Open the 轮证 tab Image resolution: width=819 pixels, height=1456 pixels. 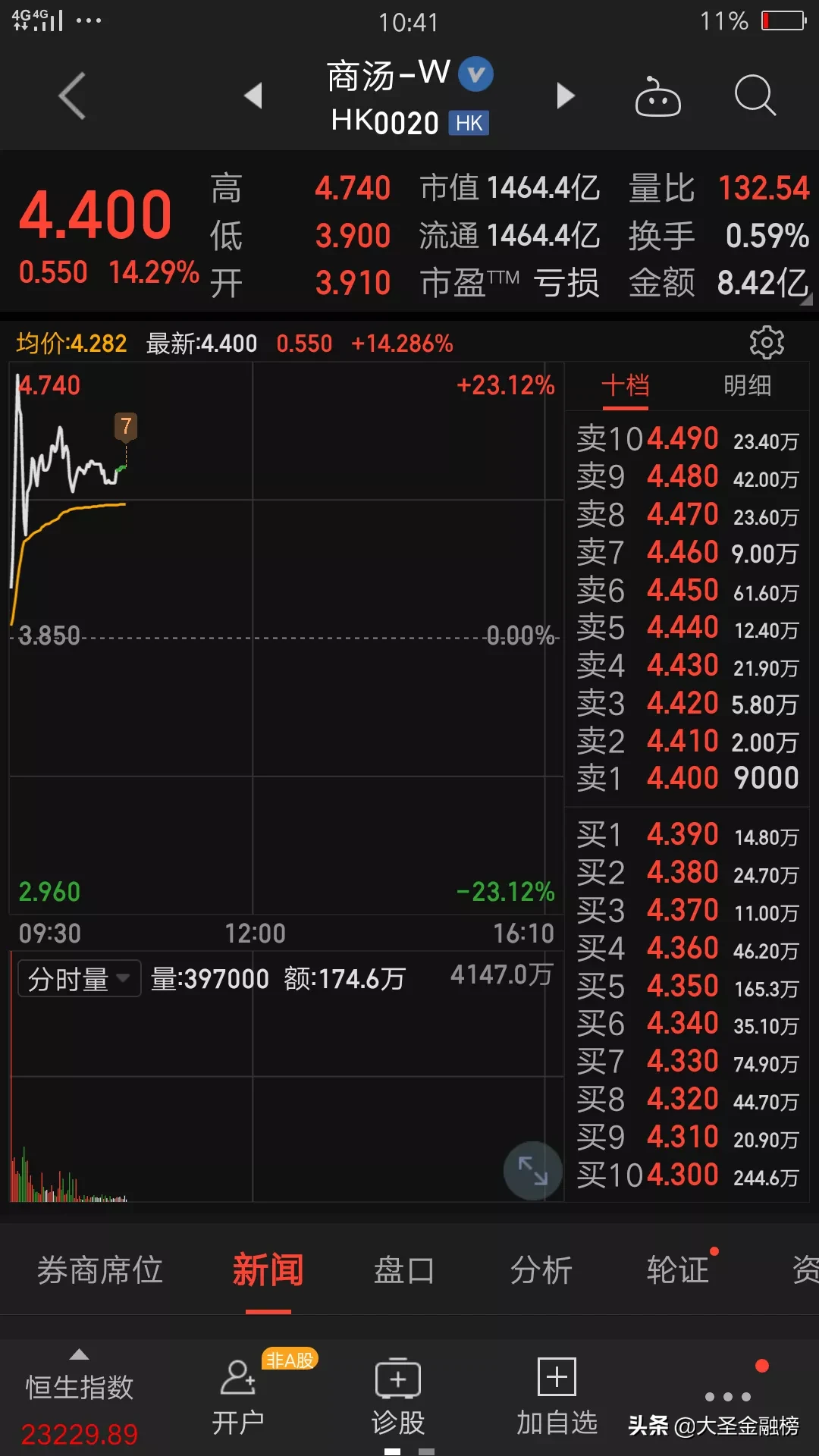tap(678, 1270)
